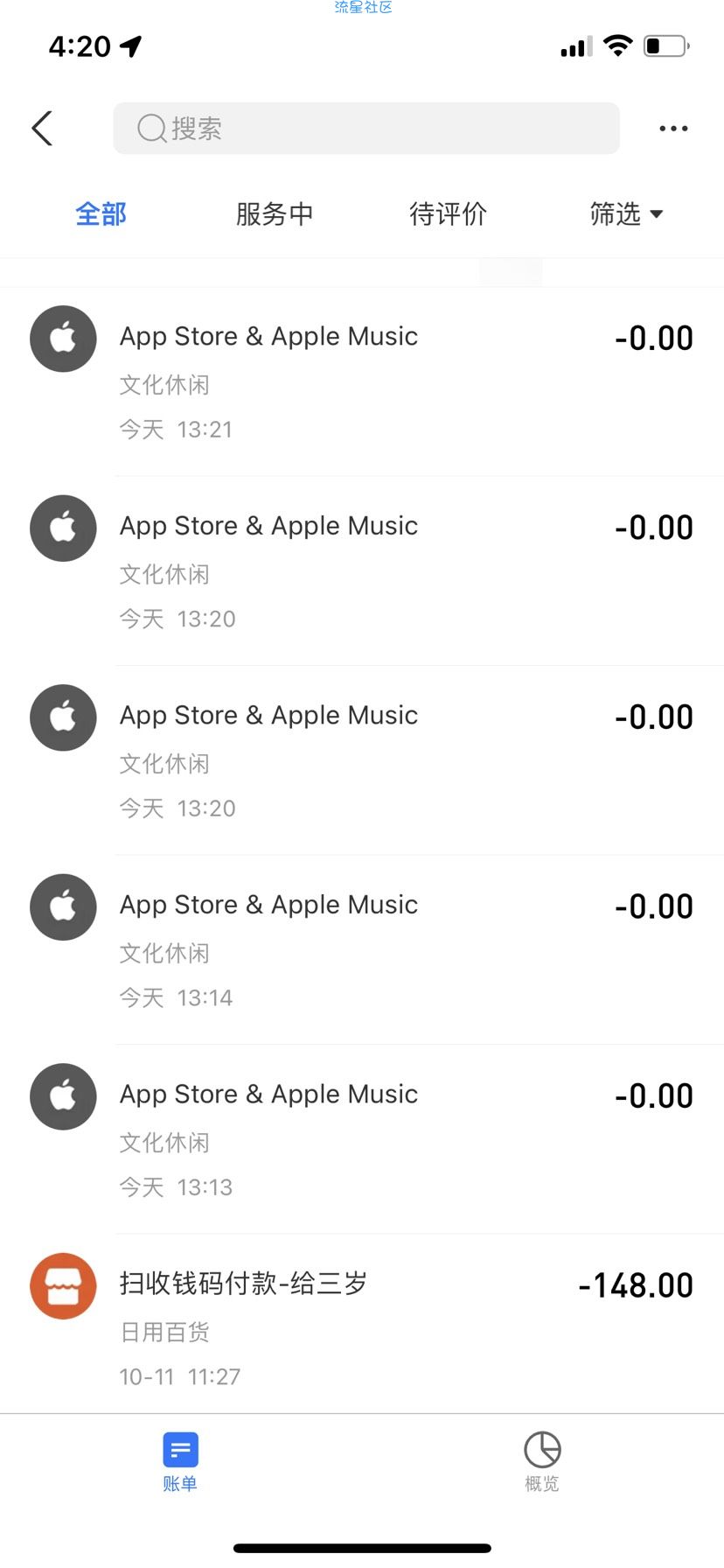Viewport: 724px width, 1568px height.
Task: Switch to the 服务中 tab
Action: tap(275, 214)
